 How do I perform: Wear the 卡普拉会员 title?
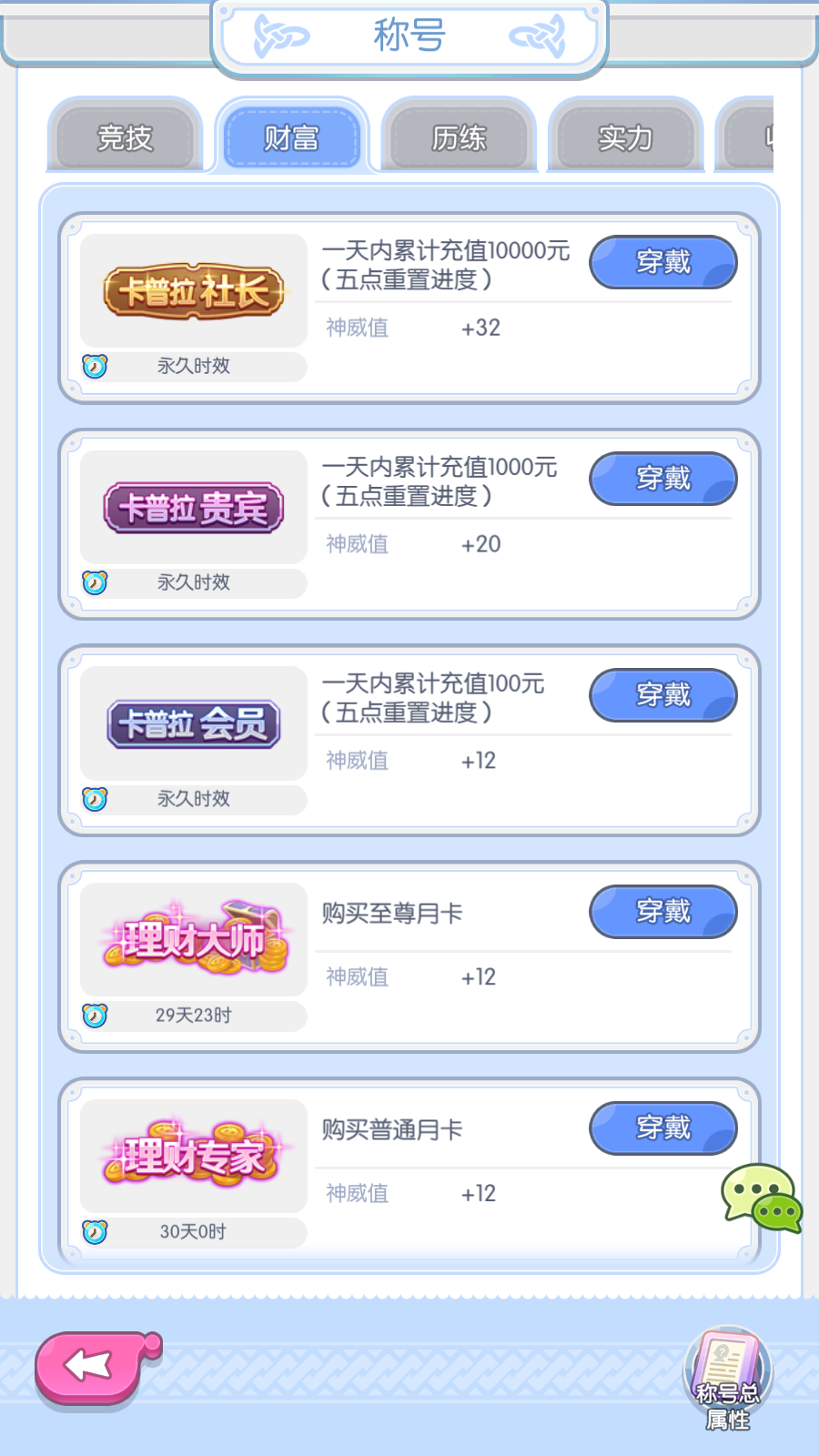(x=662, y=695)
